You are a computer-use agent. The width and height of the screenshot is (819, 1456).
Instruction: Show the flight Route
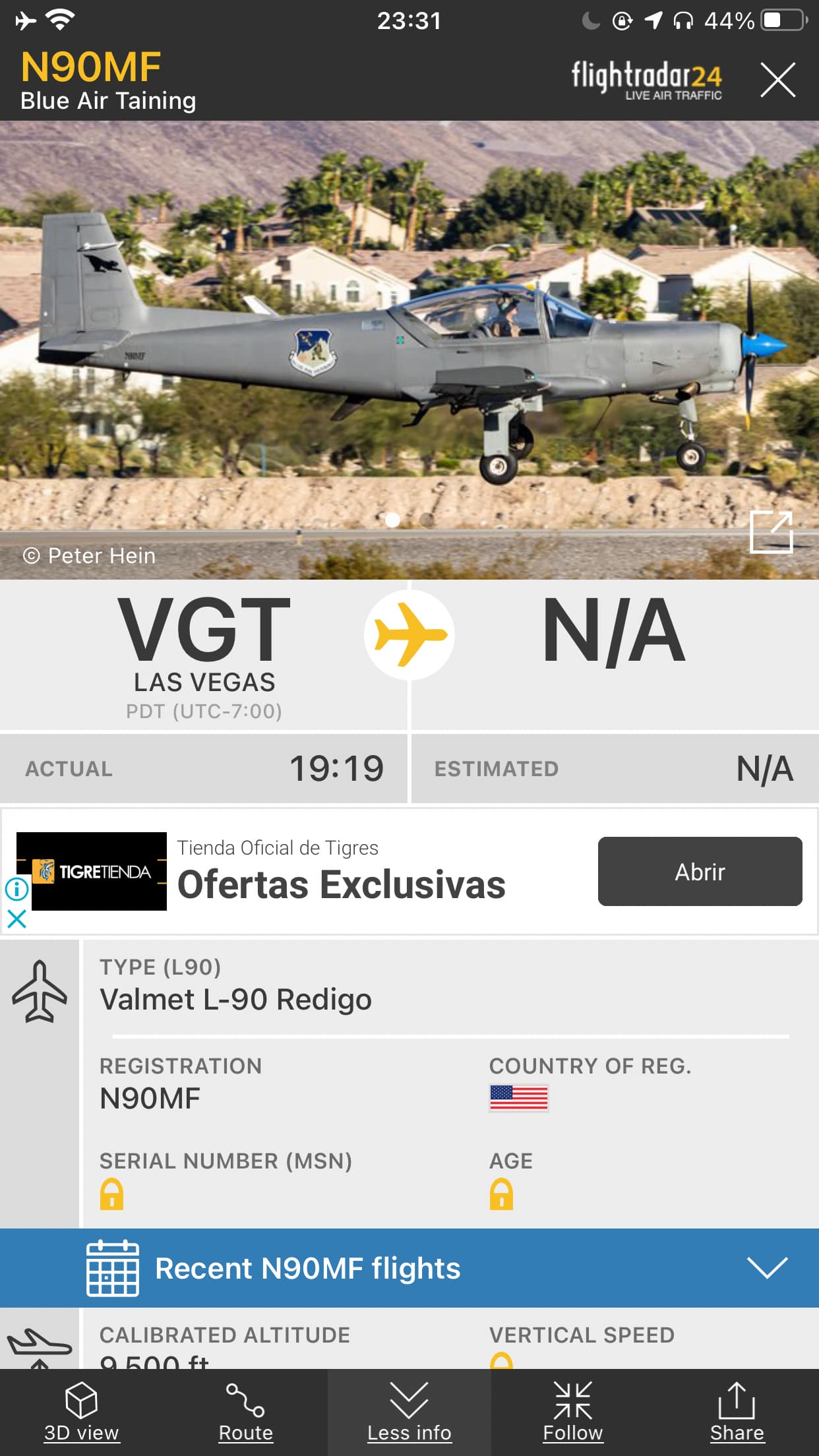245,1412
